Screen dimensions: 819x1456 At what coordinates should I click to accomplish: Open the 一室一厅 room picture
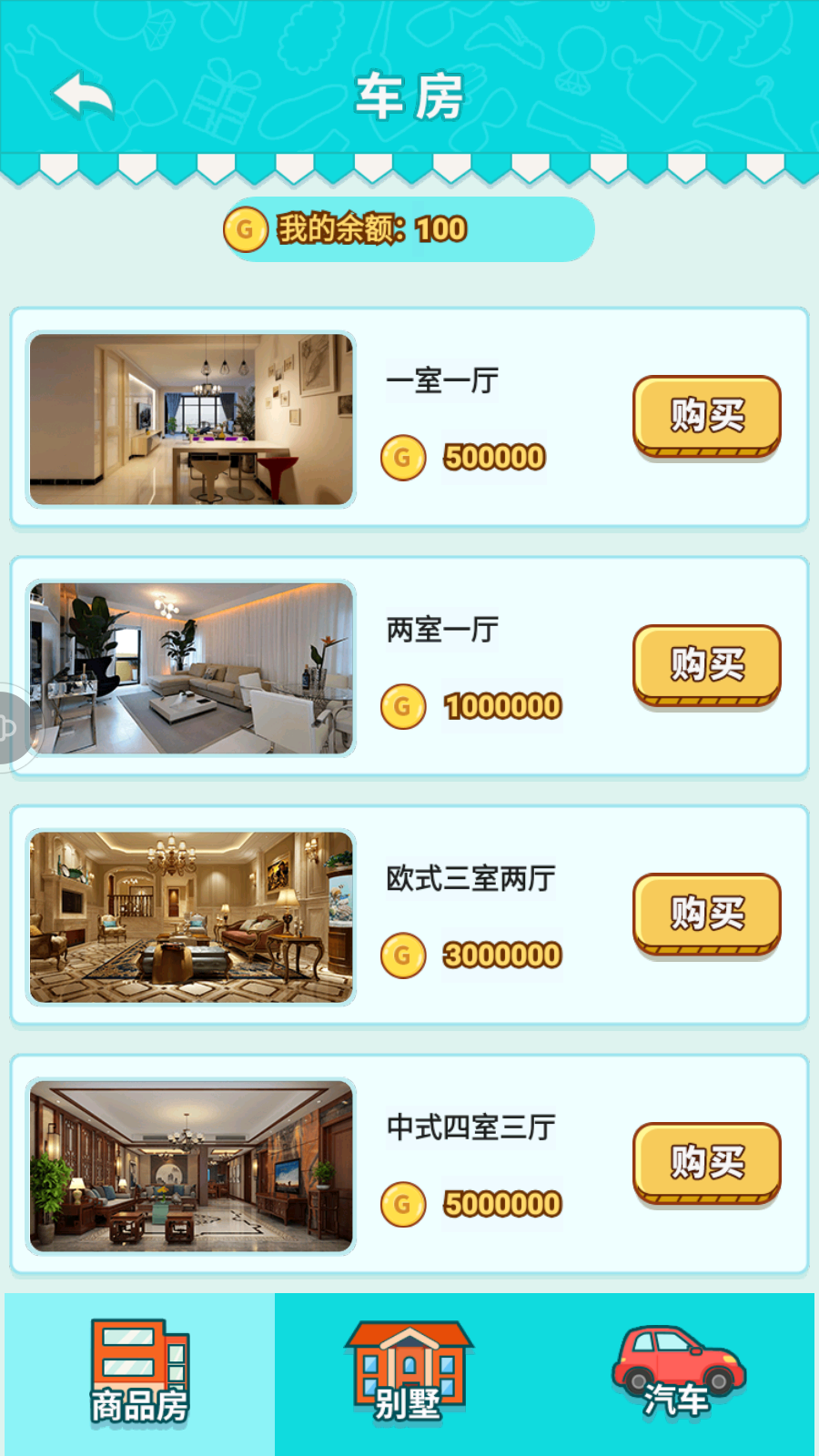pos(191,420)
